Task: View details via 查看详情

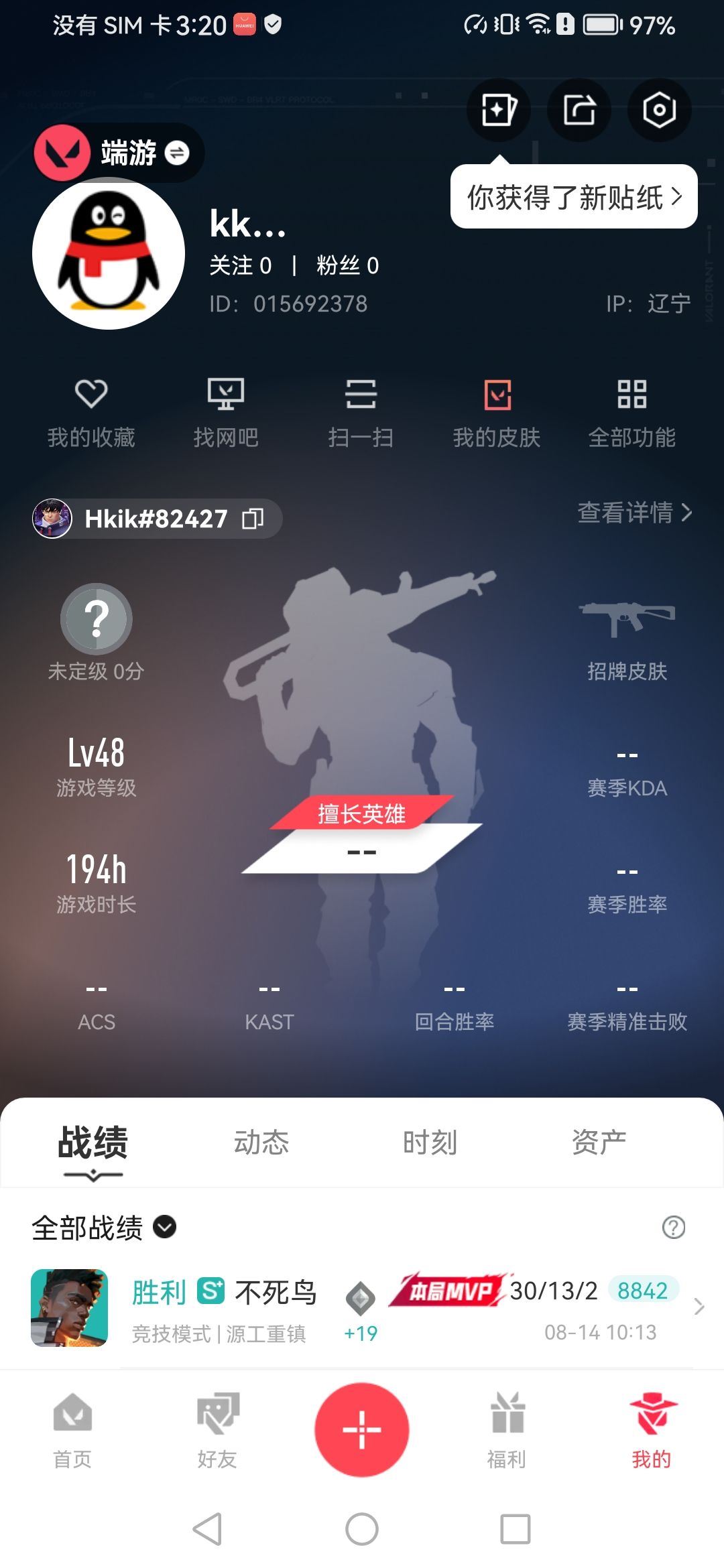Action: [x=634, y=513]
